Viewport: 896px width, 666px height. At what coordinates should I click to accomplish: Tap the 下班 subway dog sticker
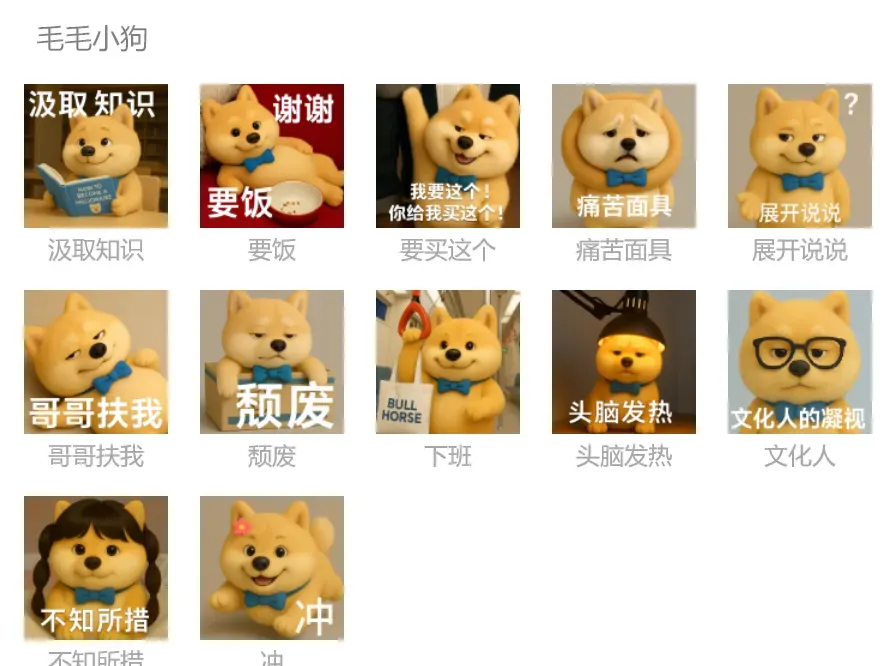pyautogui.click(x=448, y=362)
